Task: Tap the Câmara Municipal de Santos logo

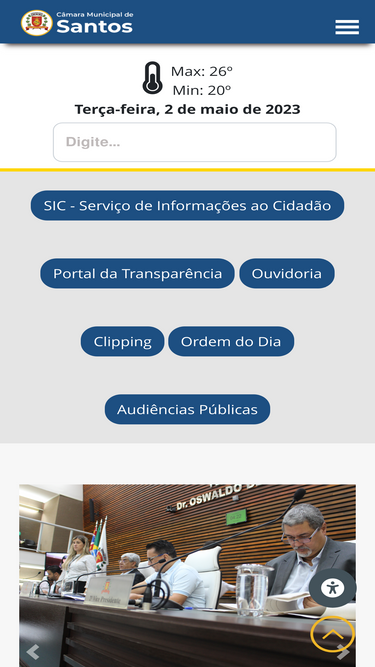Action: tap(77, 23)
